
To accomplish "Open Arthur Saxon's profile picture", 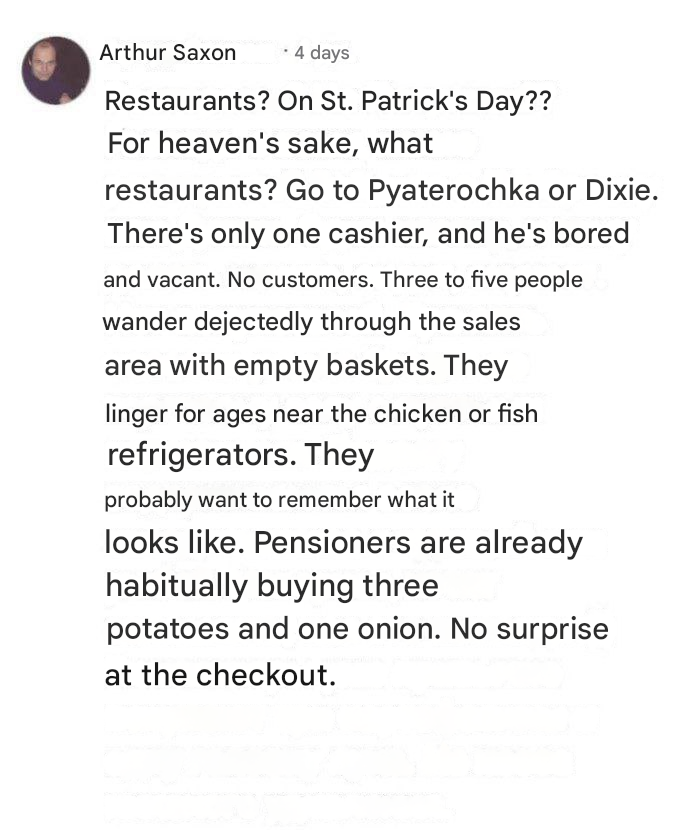I will pyautogui.click(x=56, y=70).
